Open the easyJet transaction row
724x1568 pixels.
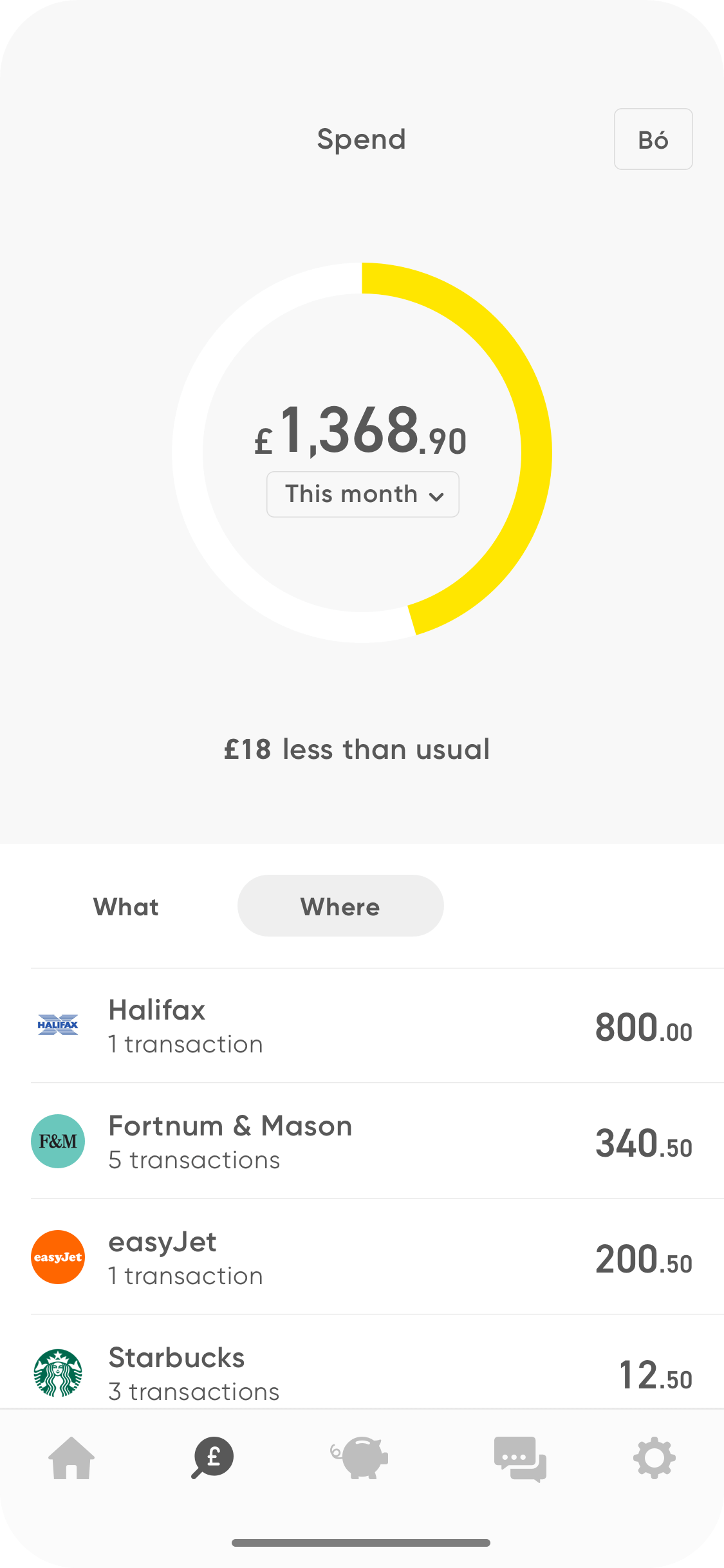pos(377,1257)
